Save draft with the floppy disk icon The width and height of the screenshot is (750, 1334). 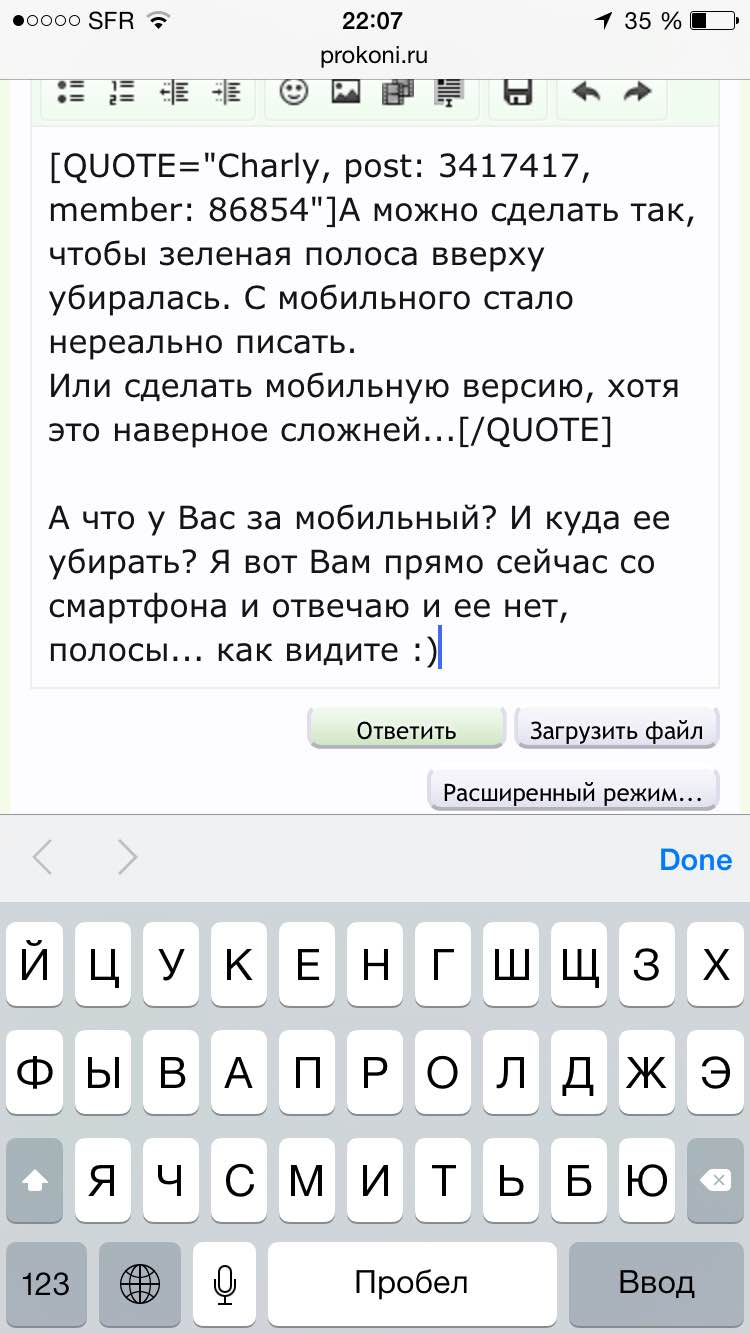point(517,93)
